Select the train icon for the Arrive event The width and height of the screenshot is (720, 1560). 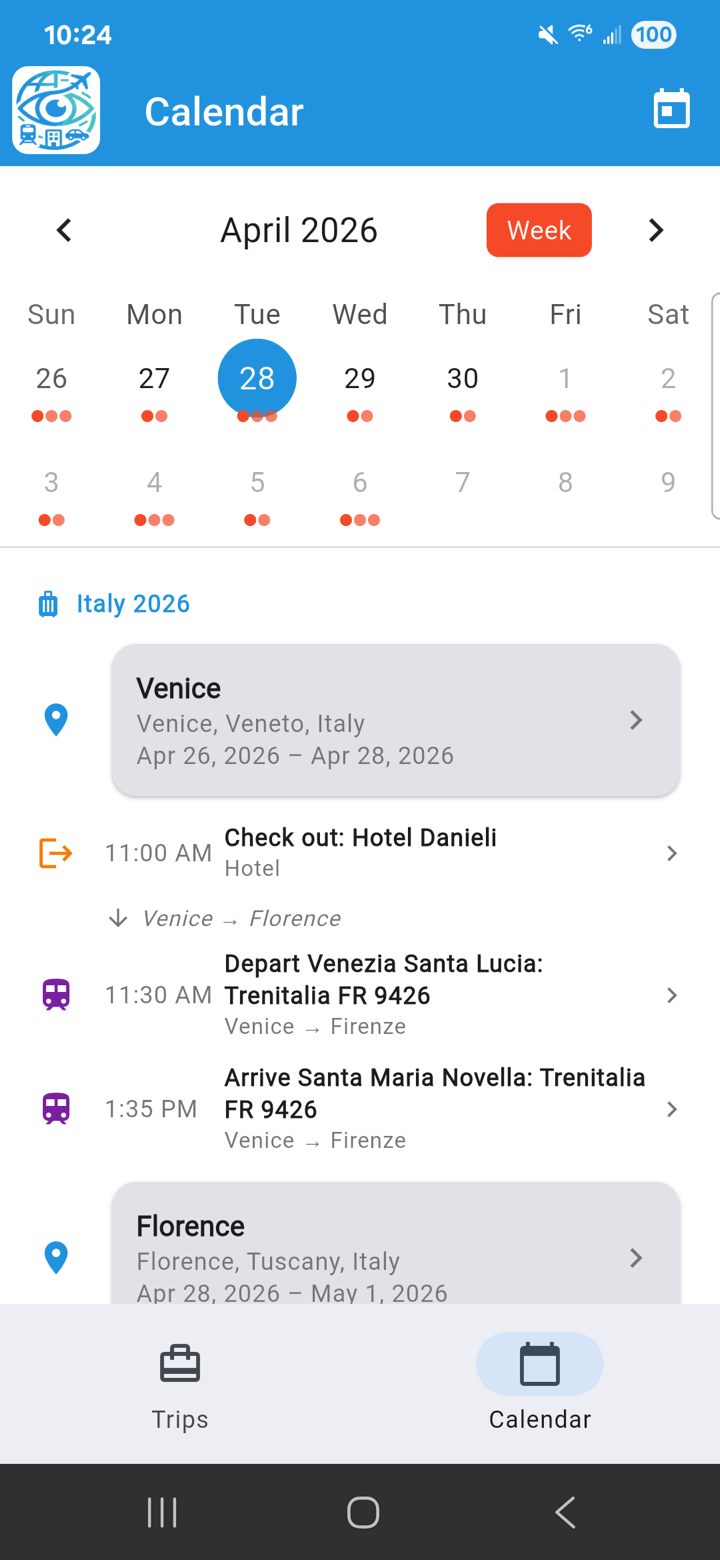point(55,1108)
